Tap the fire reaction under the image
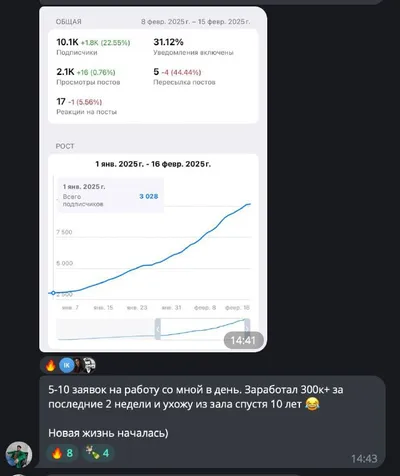The image size is (400, 476). pyautogui.click(x=51, y=365)
